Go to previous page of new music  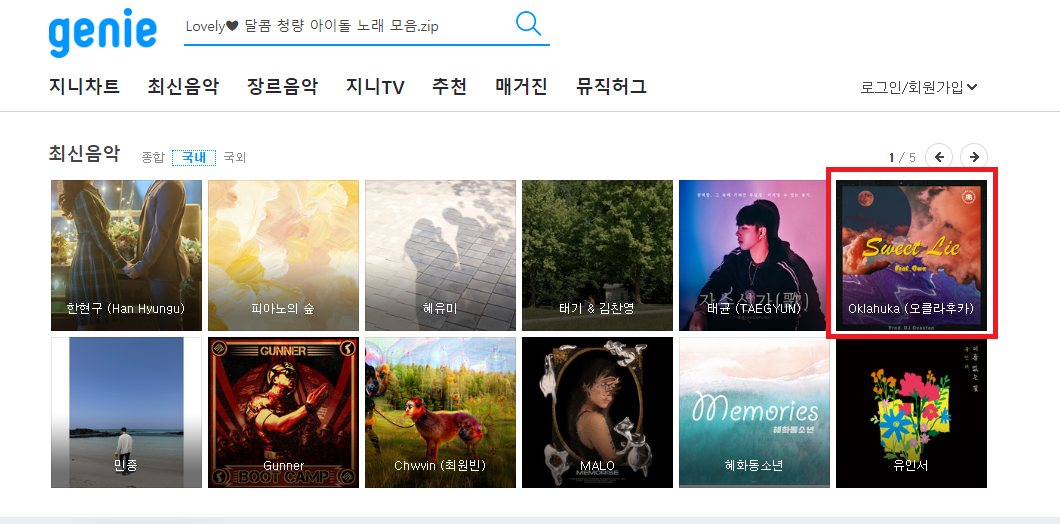[939, 156]
